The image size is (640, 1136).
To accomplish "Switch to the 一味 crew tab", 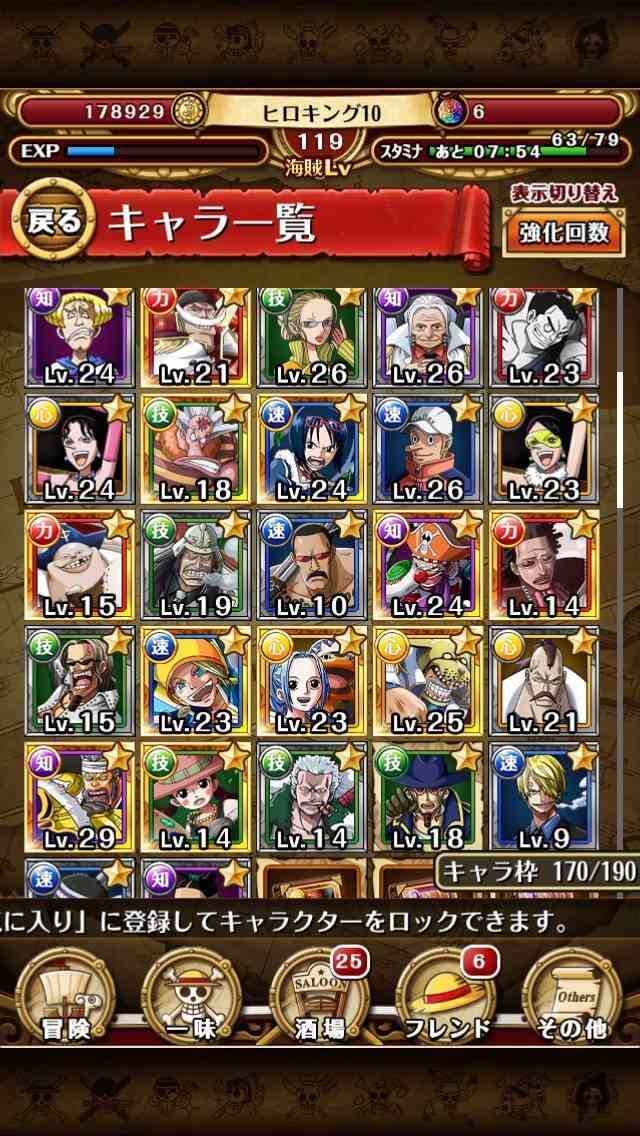I will click(x=191, y=995).
